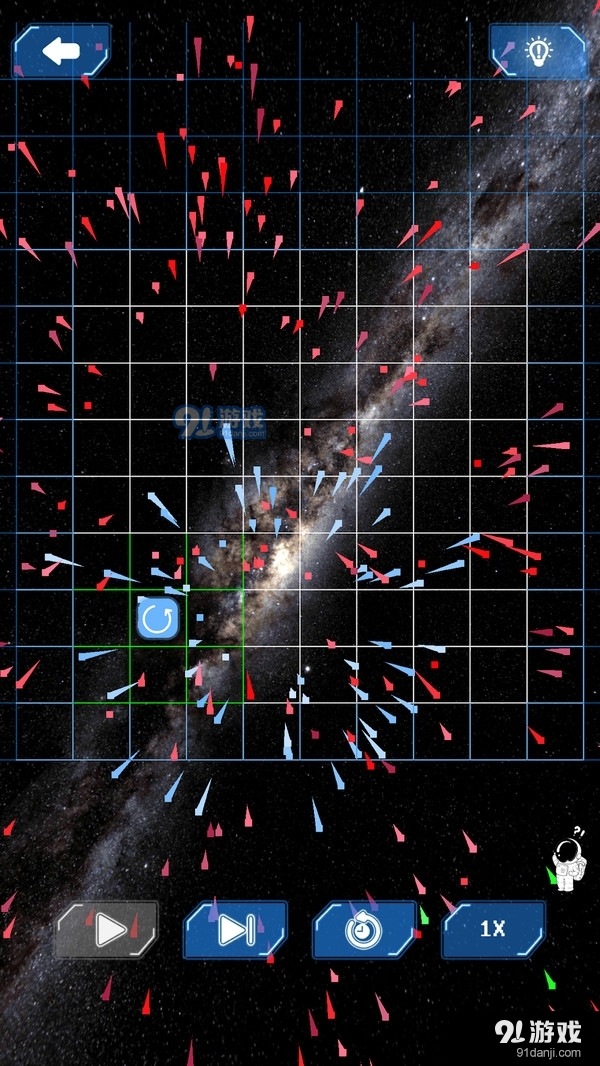This screenshot has height=1066, width=600.
Task: Tap the rotate tile on the grid
Action: 158,619
